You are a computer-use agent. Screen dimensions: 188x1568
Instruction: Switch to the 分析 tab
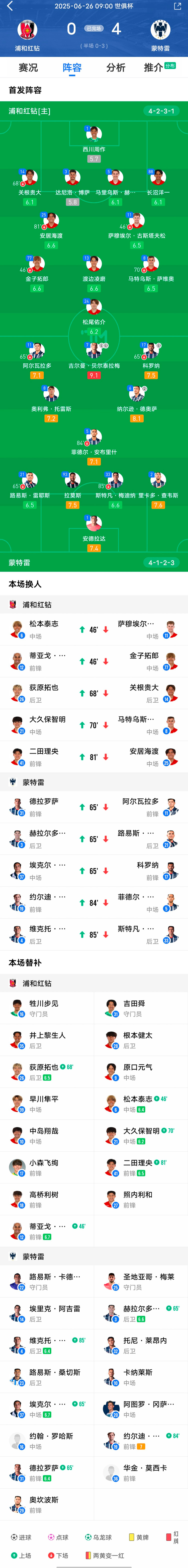click(x=116, y=67)
